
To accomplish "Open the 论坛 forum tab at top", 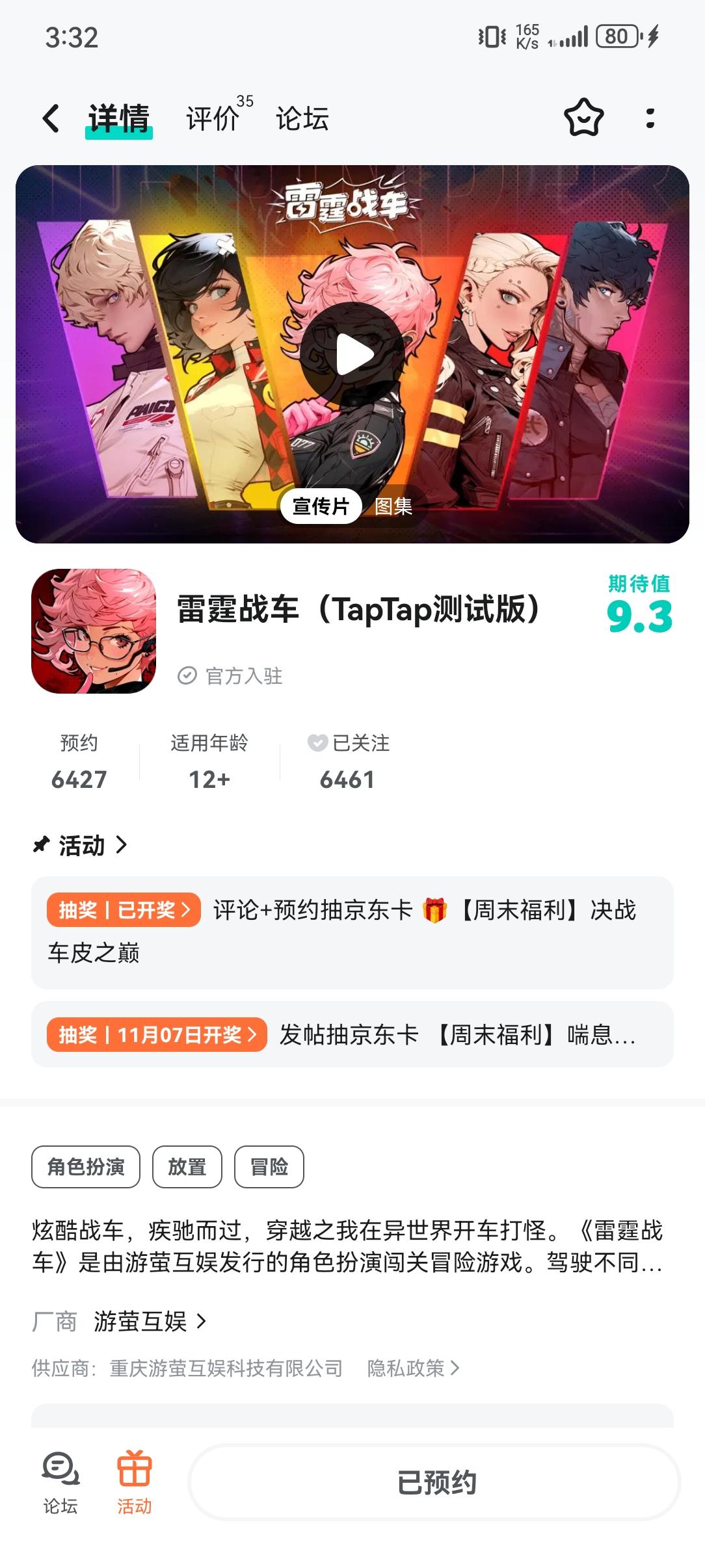I will [302, 120].
